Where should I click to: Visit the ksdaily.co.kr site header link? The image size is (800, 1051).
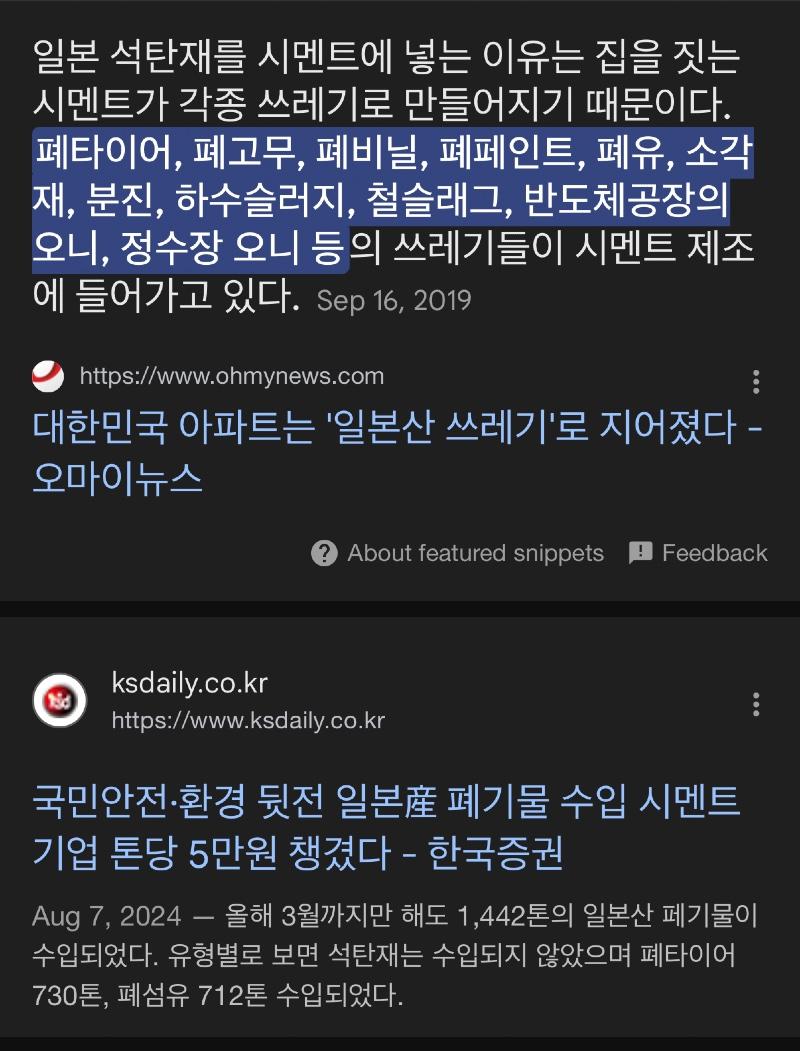[190, 684]
